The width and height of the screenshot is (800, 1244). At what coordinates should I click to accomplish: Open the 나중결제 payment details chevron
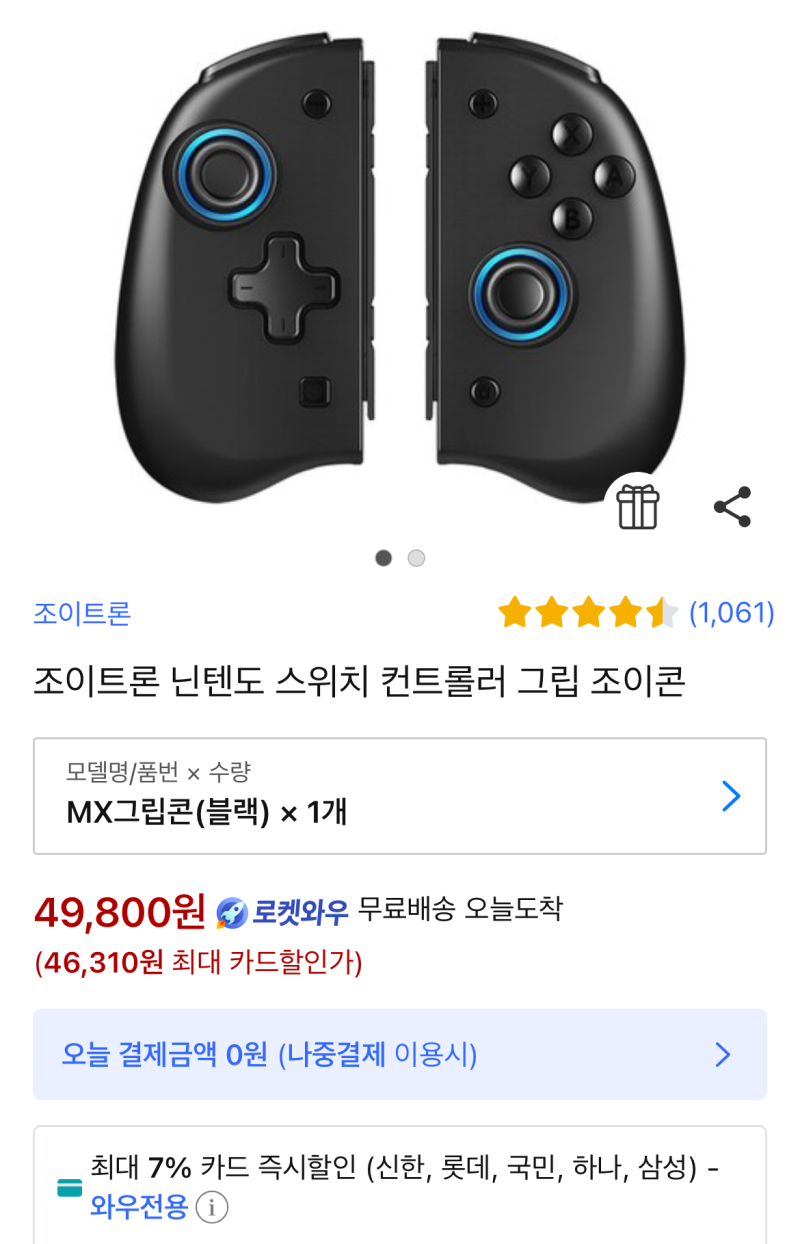point(728,1053)
